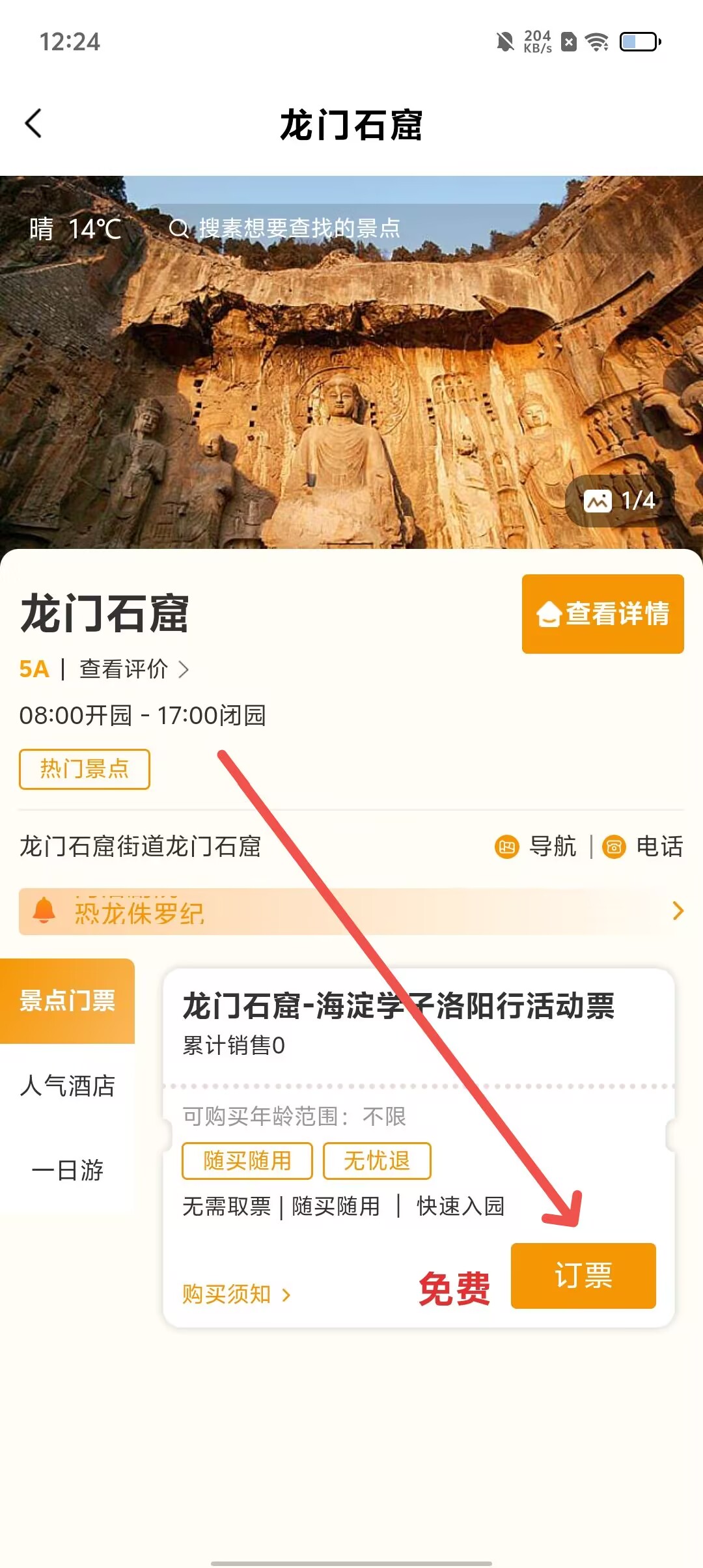The height and width of the screenshot is (1568, 703).
Task: Tap 订票 to book the free ticket
Action: pyautogui.click(x=583, y=1276)
